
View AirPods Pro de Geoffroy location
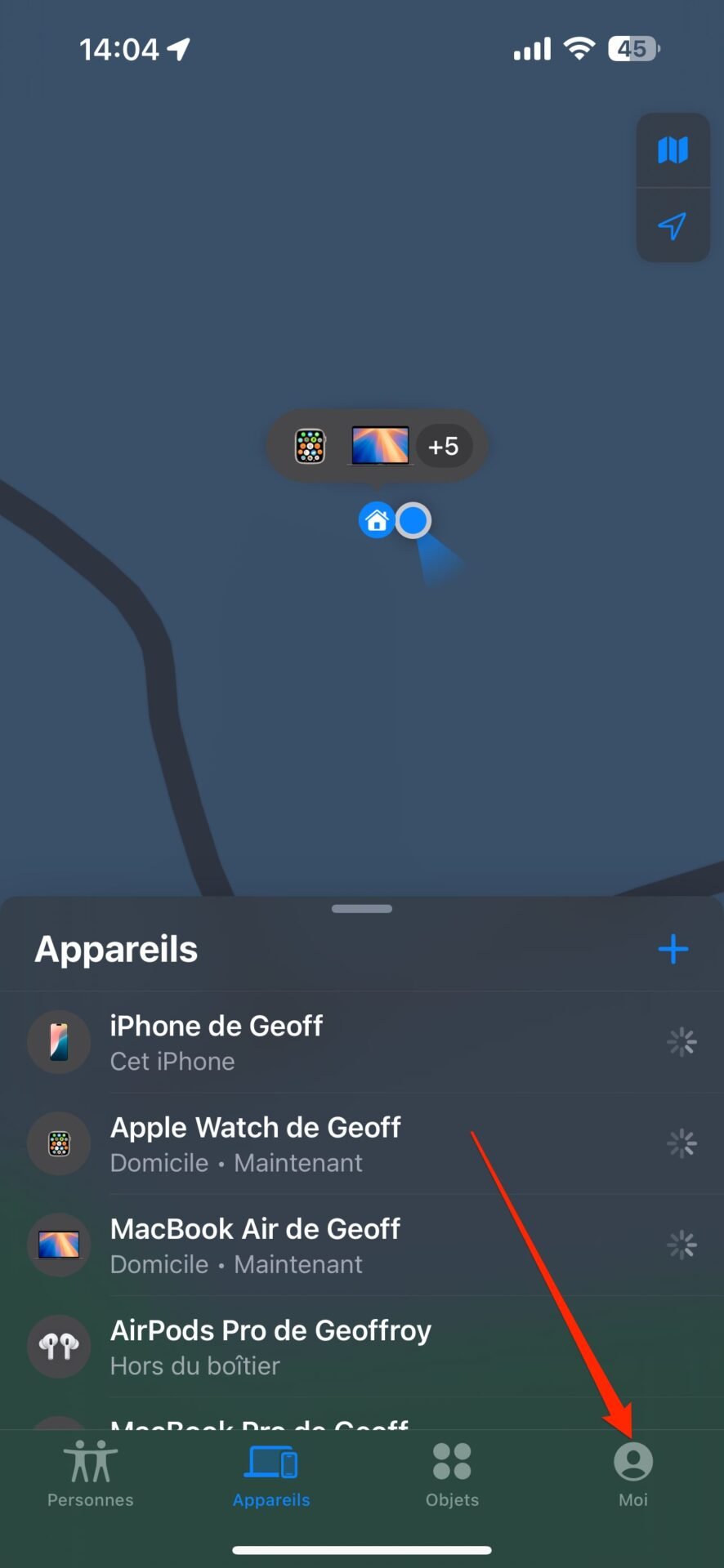362,1347
